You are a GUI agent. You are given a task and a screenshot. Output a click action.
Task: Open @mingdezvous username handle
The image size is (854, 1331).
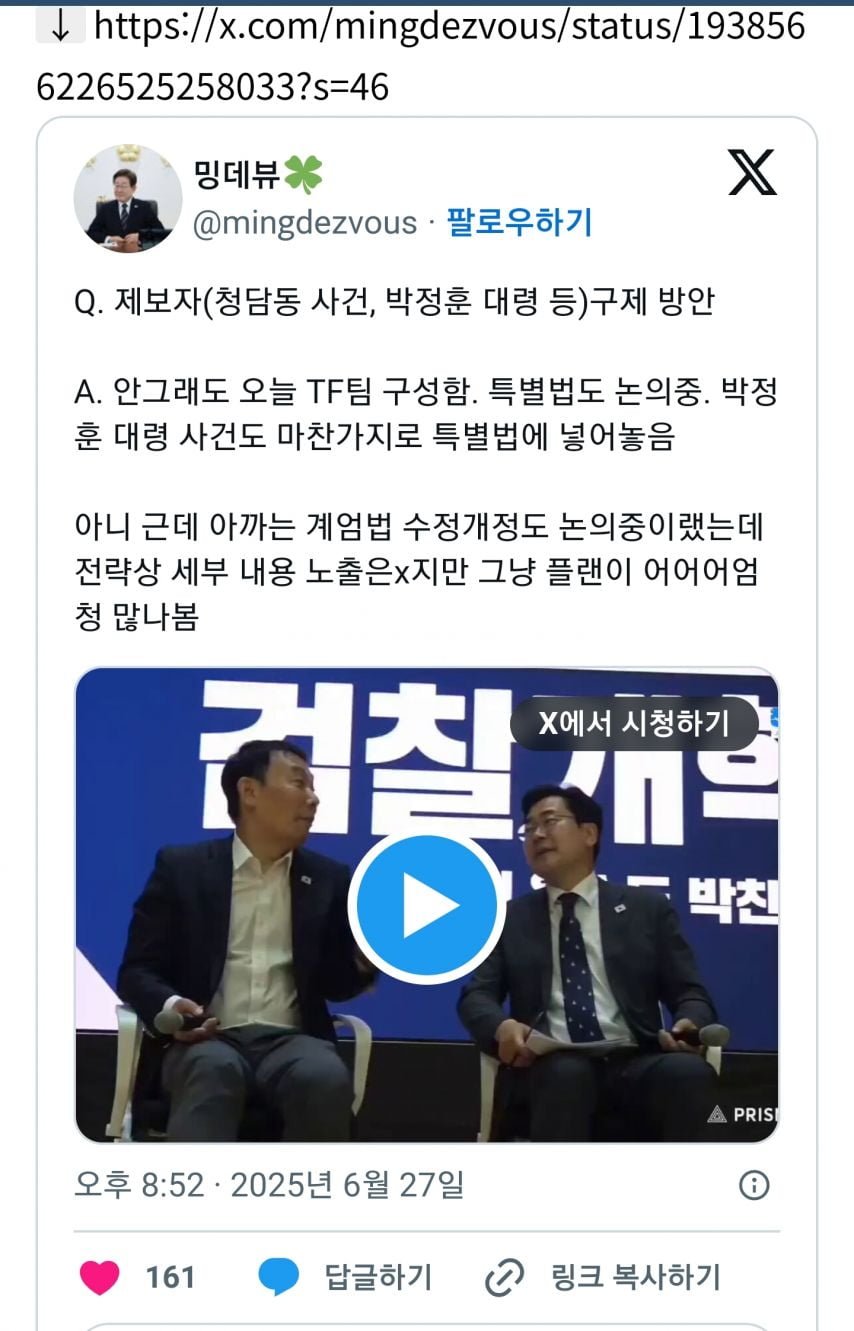click(x=304, y=221)
